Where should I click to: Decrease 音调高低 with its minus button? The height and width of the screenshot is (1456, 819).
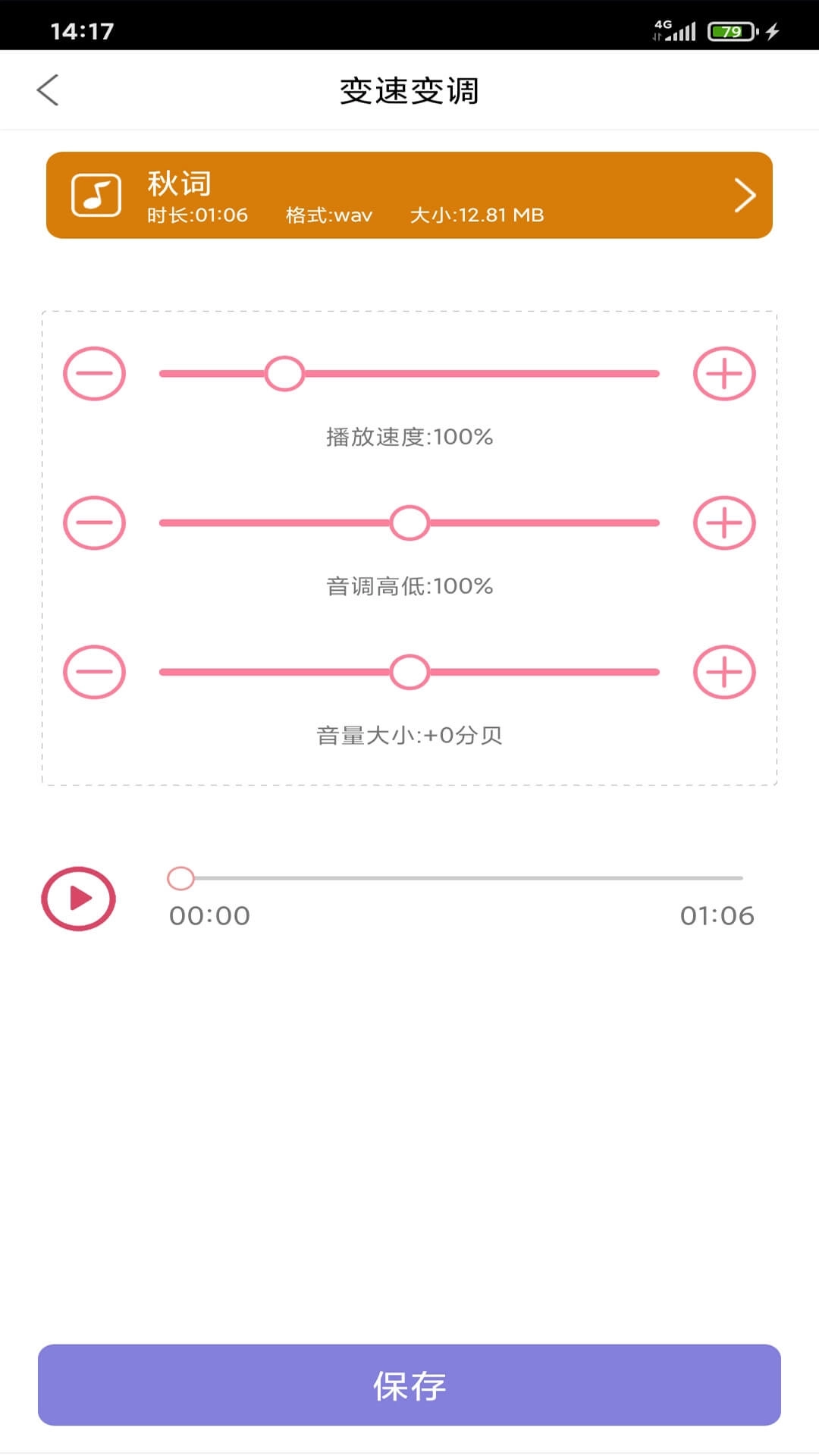(x=94, y=522)
